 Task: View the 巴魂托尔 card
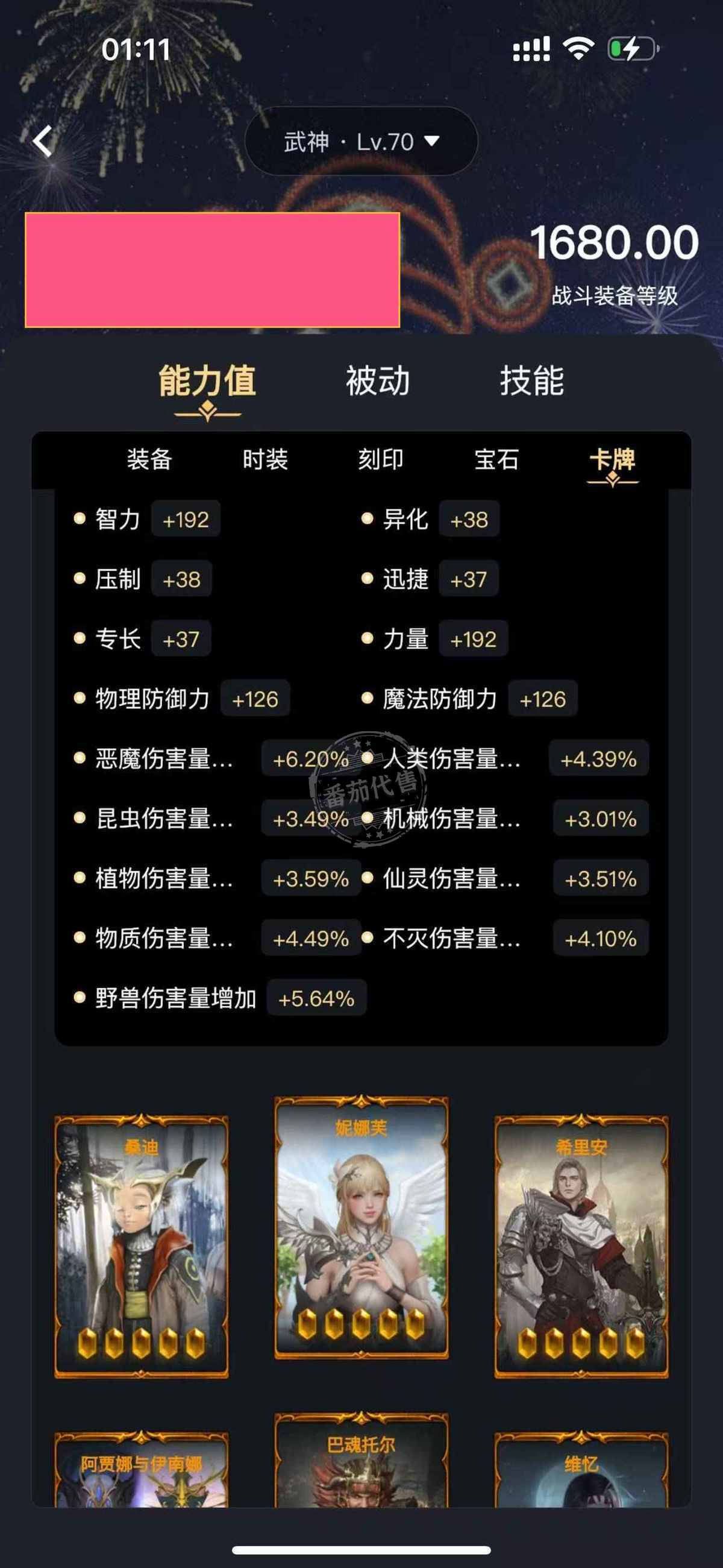(361, 1461)
